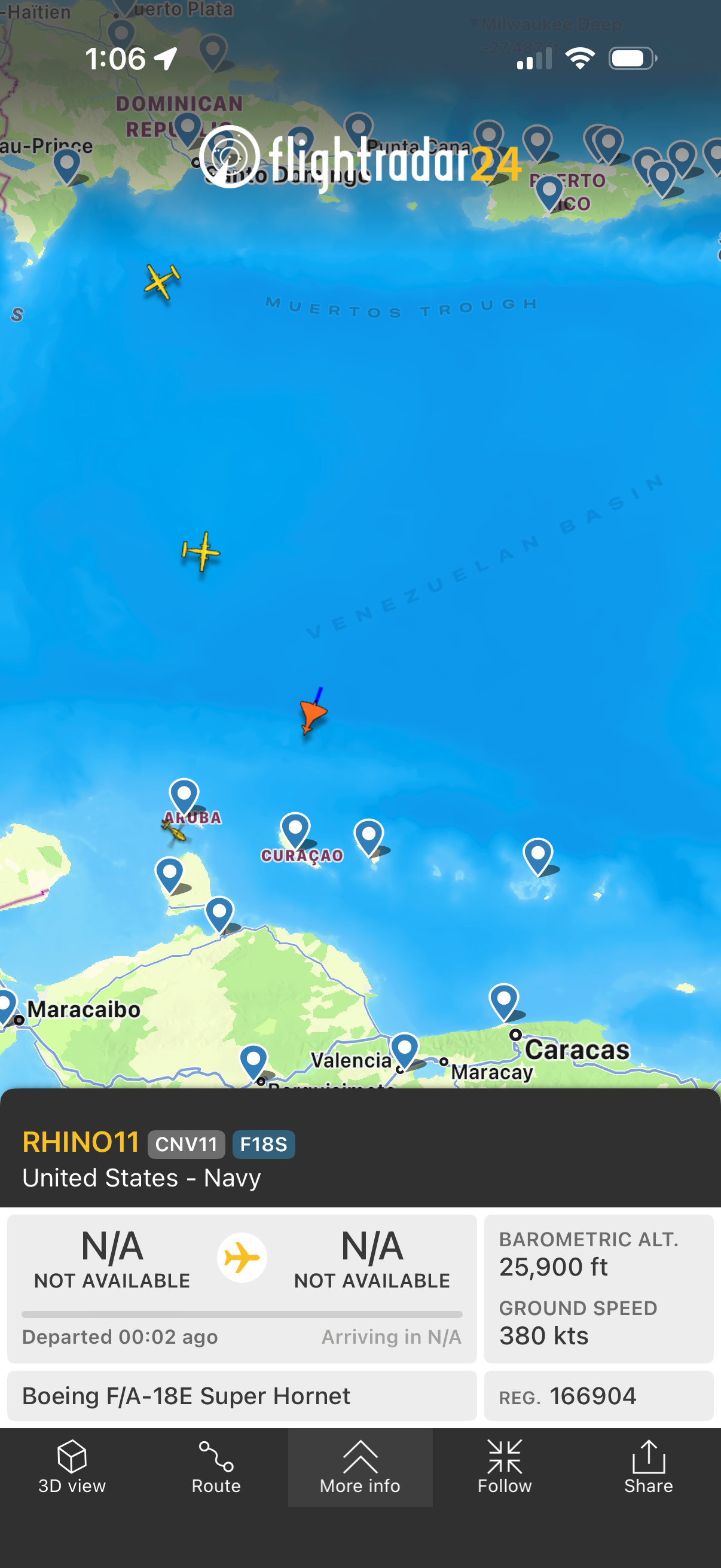Viewport: 721px width, 1568px height.
Task: Open the airport pin near Maracaibo
Action: click(x=6, y=1006)
